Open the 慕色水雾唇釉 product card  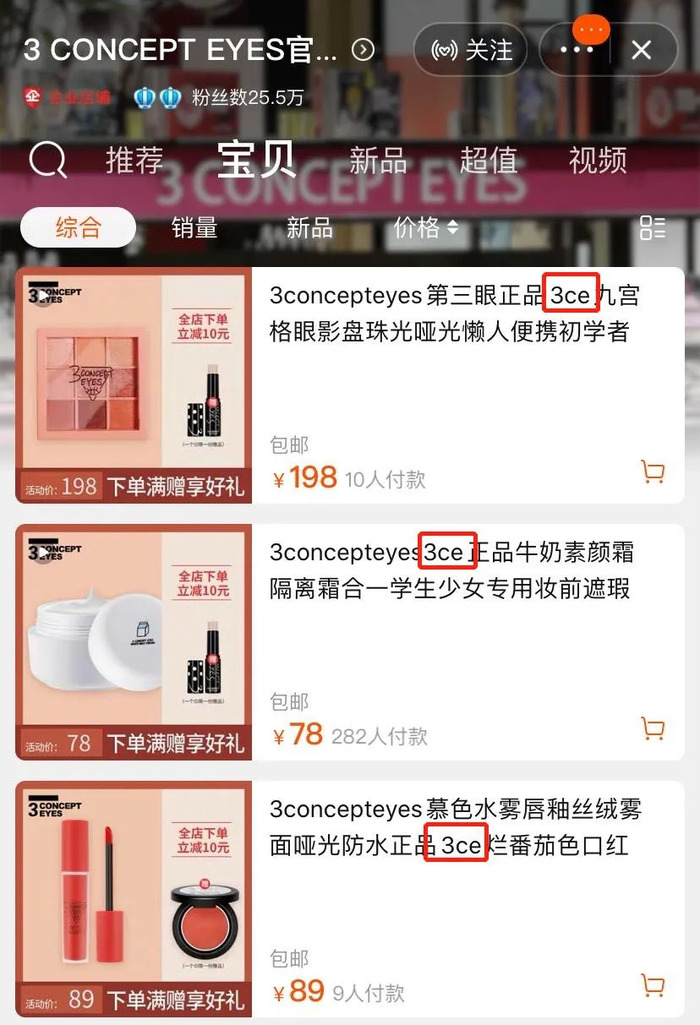pyautogui.click(x=455, y=827)
